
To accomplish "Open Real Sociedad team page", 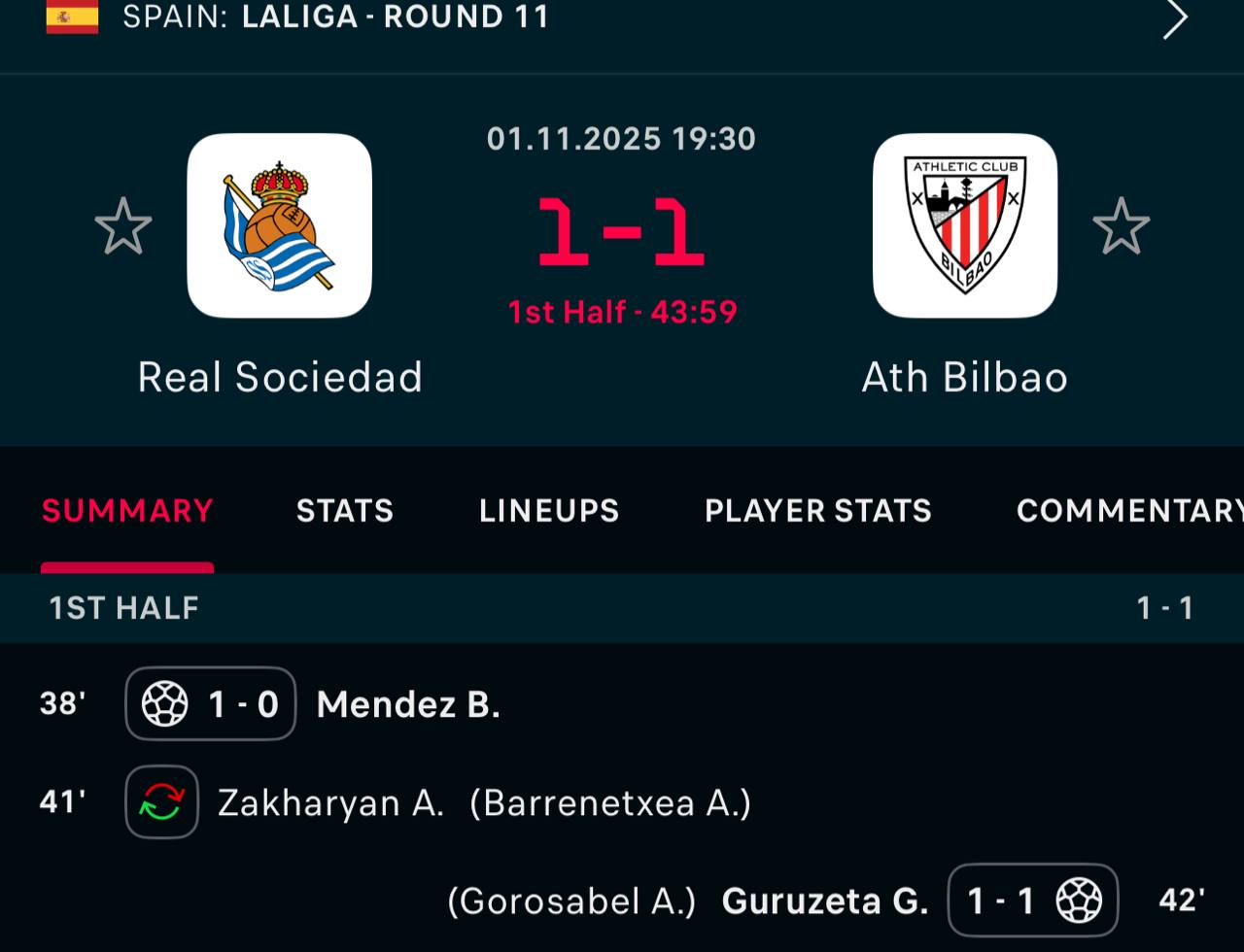I will pyautogui.click(x=279, y=225).
